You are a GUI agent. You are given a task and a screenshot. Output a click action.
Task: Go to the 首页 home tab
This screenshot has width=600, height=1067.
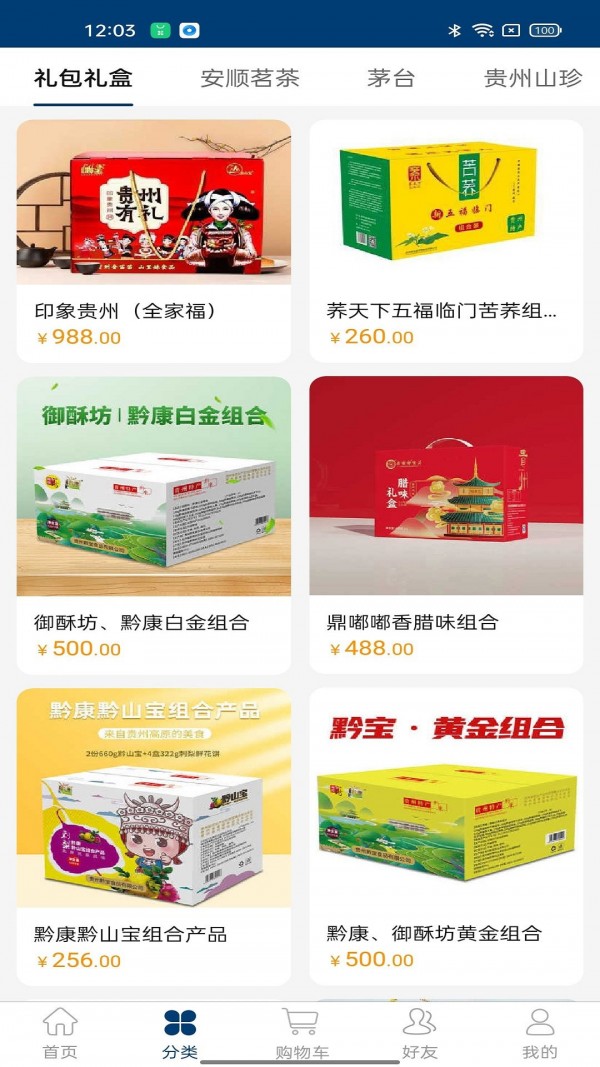(x=60, y=1033)
